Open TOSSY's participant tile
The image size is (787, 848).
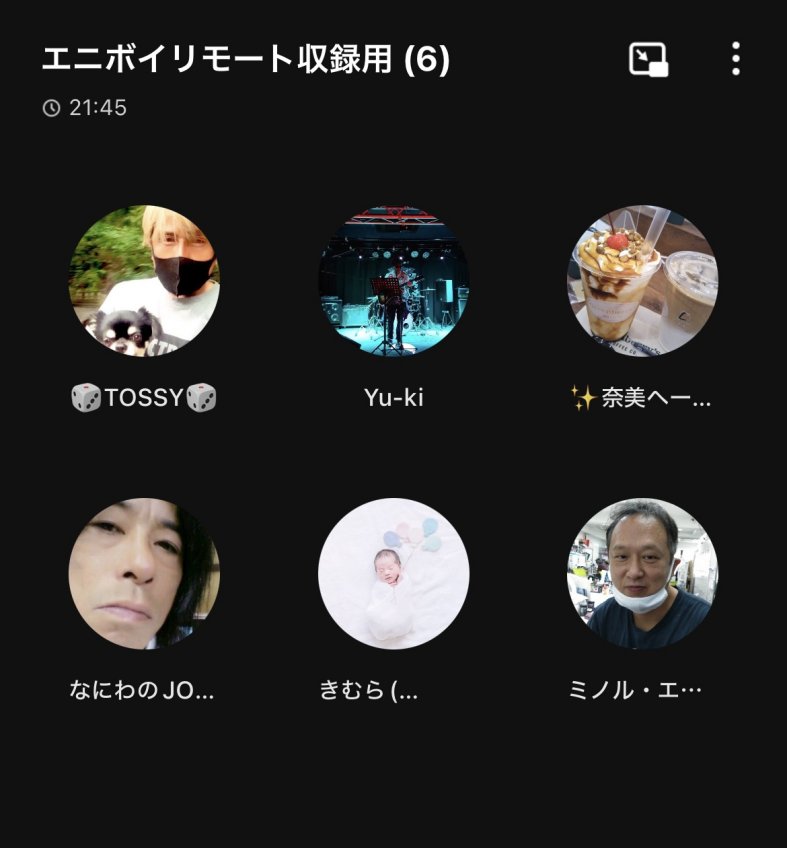[144, 281]
